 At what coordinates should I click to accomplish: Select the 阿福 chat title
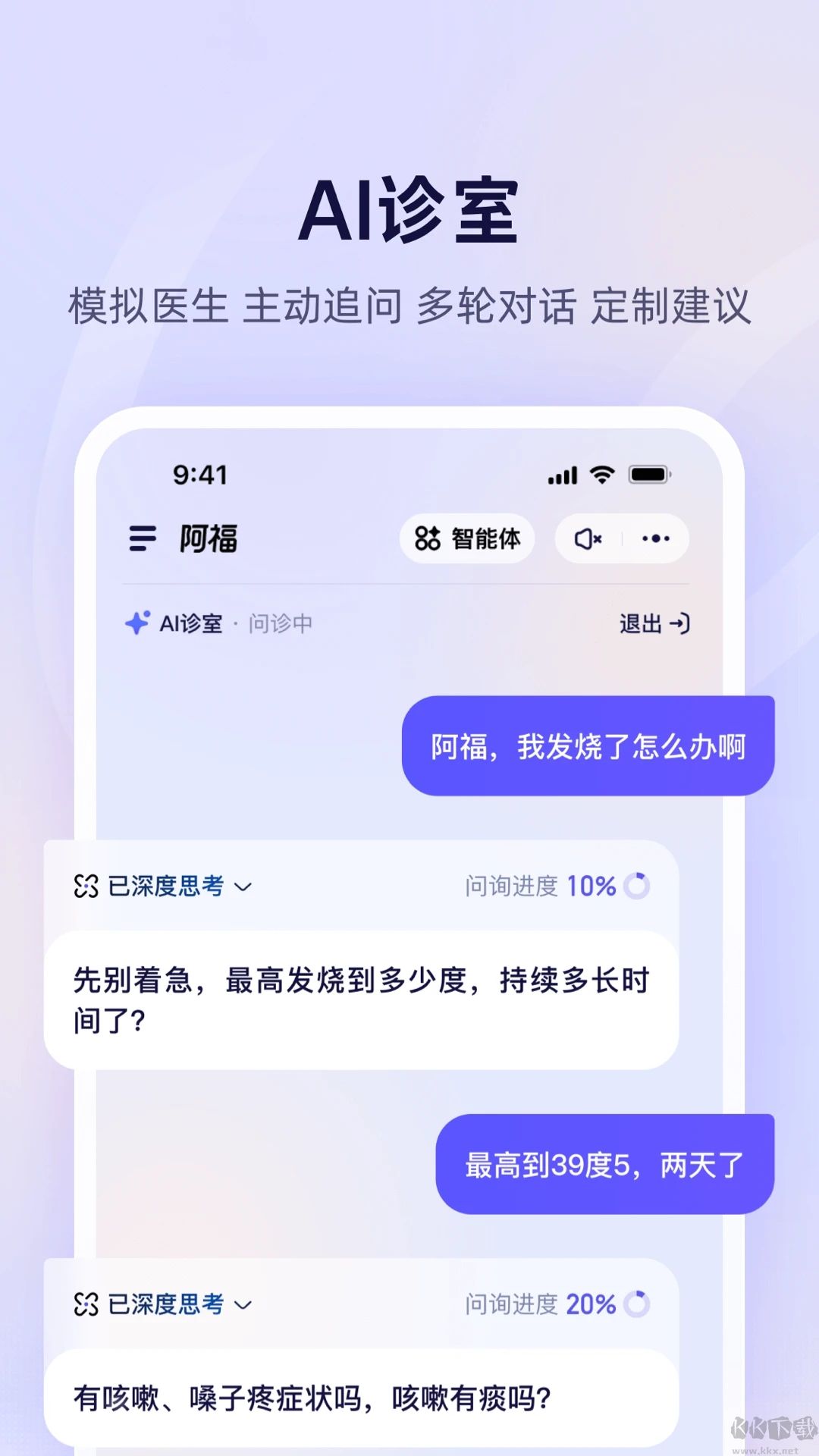[209, 539]
